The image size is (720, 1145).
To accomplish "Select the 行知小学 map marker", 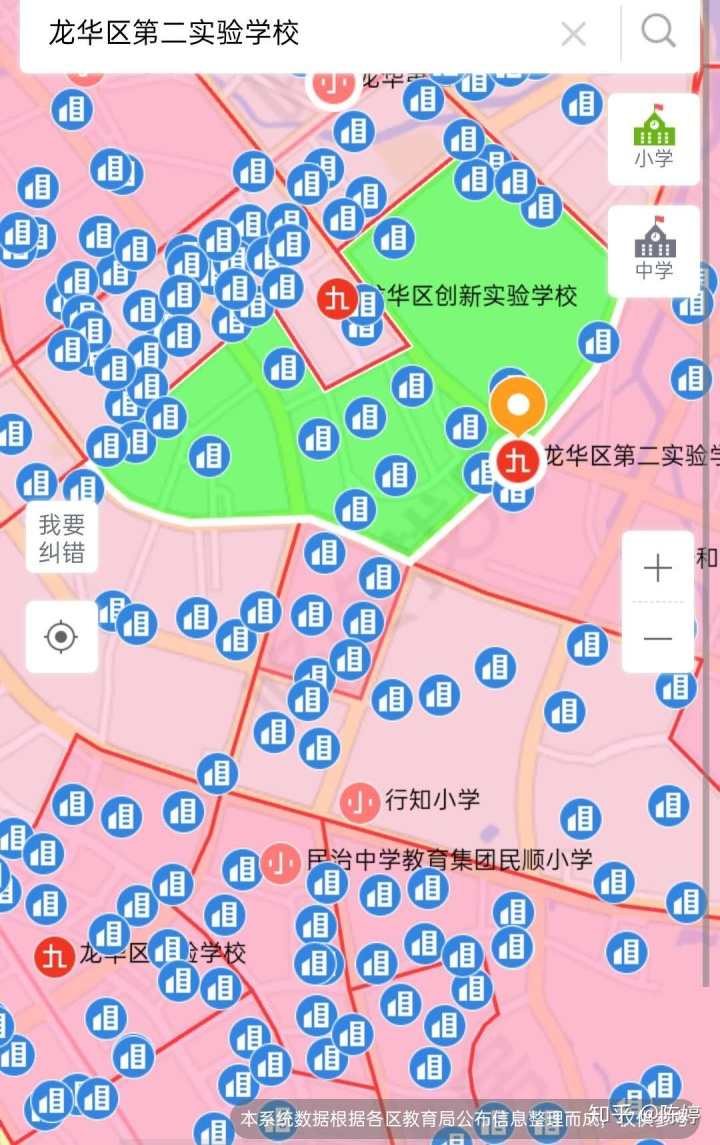I will 359,801.
